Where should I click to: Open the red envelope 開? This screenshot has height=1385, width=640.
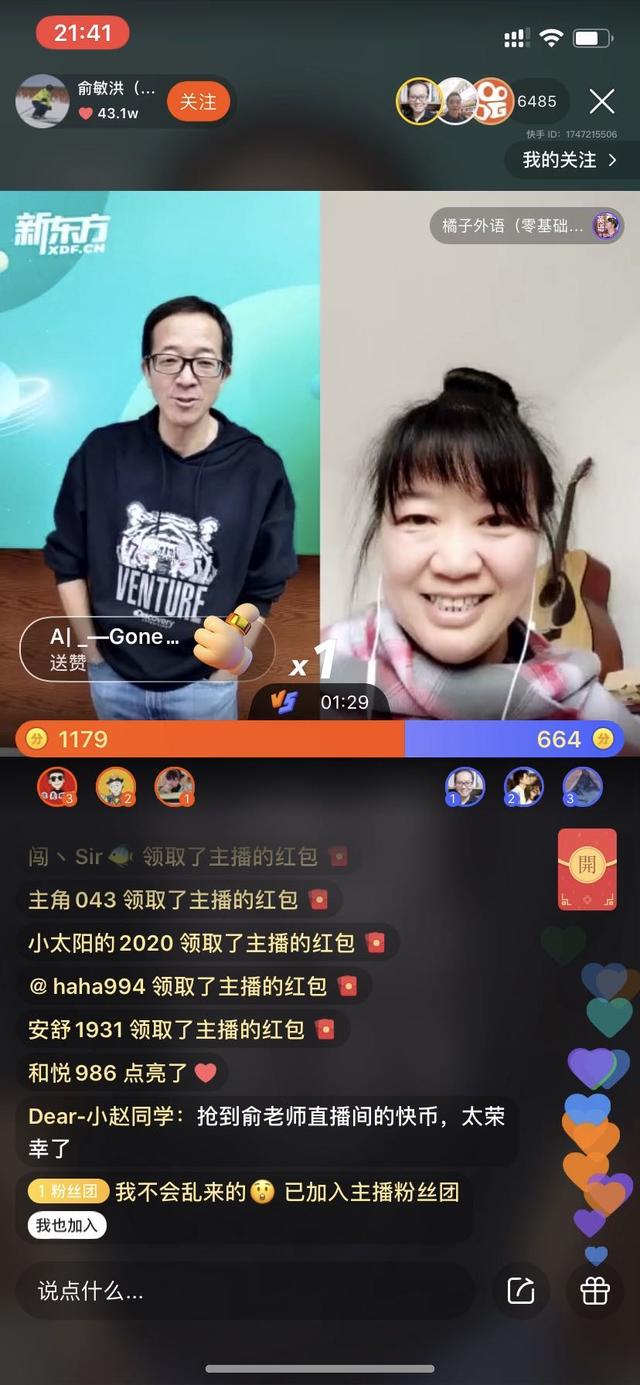click(x=587, y=868)
